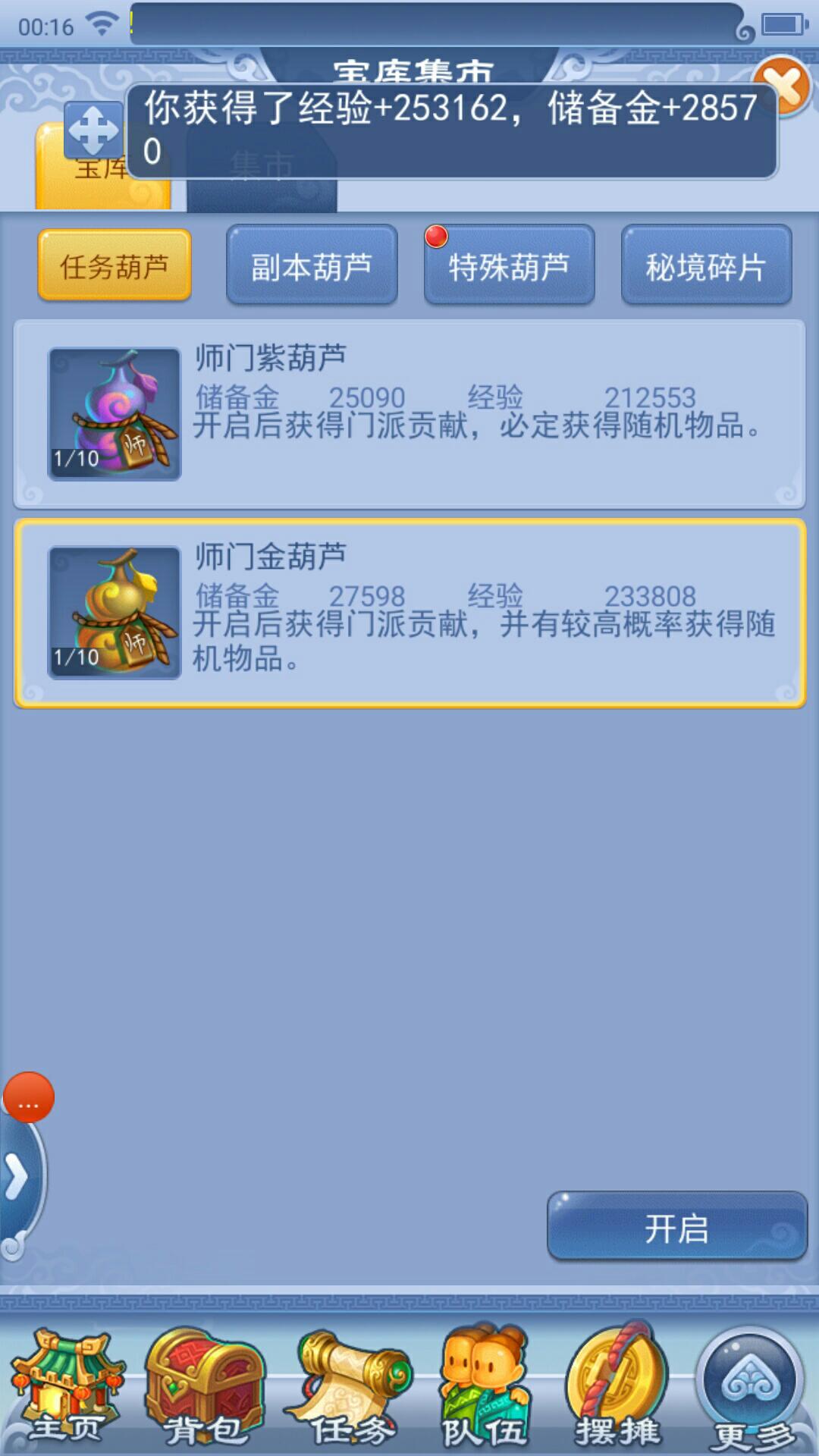Open the 摆摊 stall market

pyautogui.click(x=616, y=1386)
